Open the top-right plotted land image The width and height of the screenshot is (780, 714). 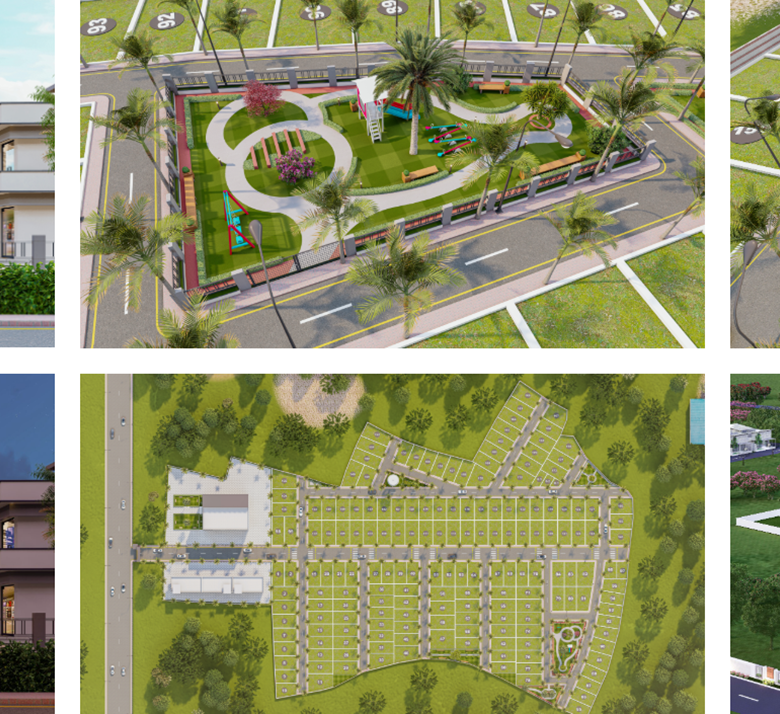tap(755, 174)
